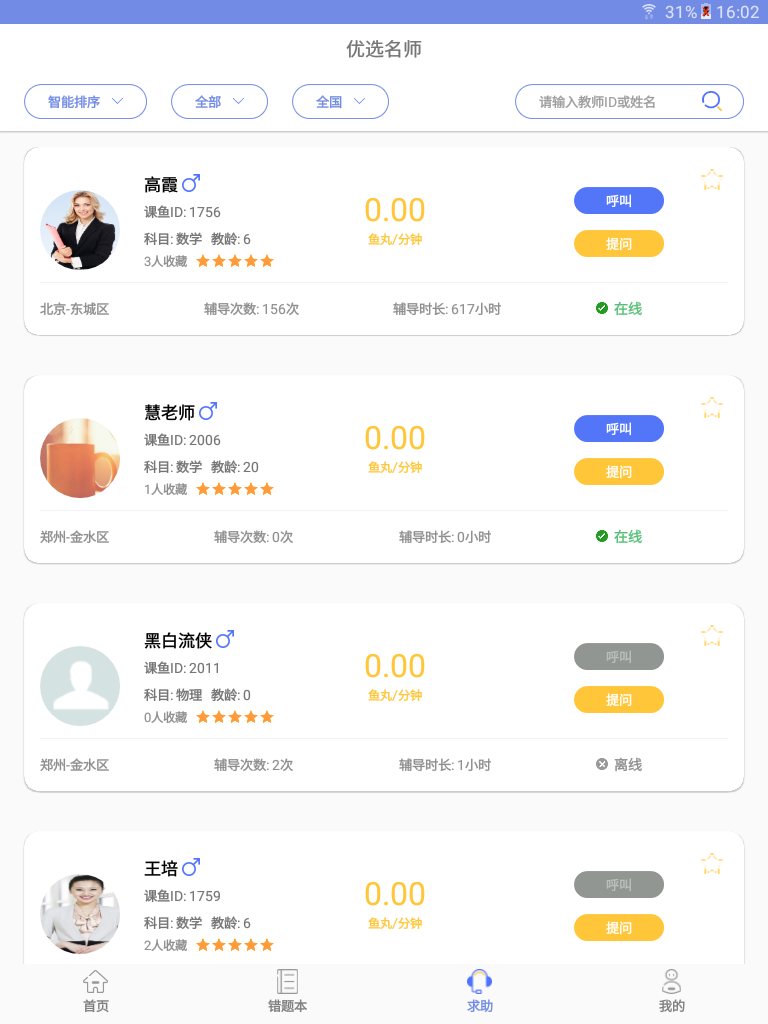Open the search magnifier icon
The height and width of the screenshot is (1024, 768).
711,101
